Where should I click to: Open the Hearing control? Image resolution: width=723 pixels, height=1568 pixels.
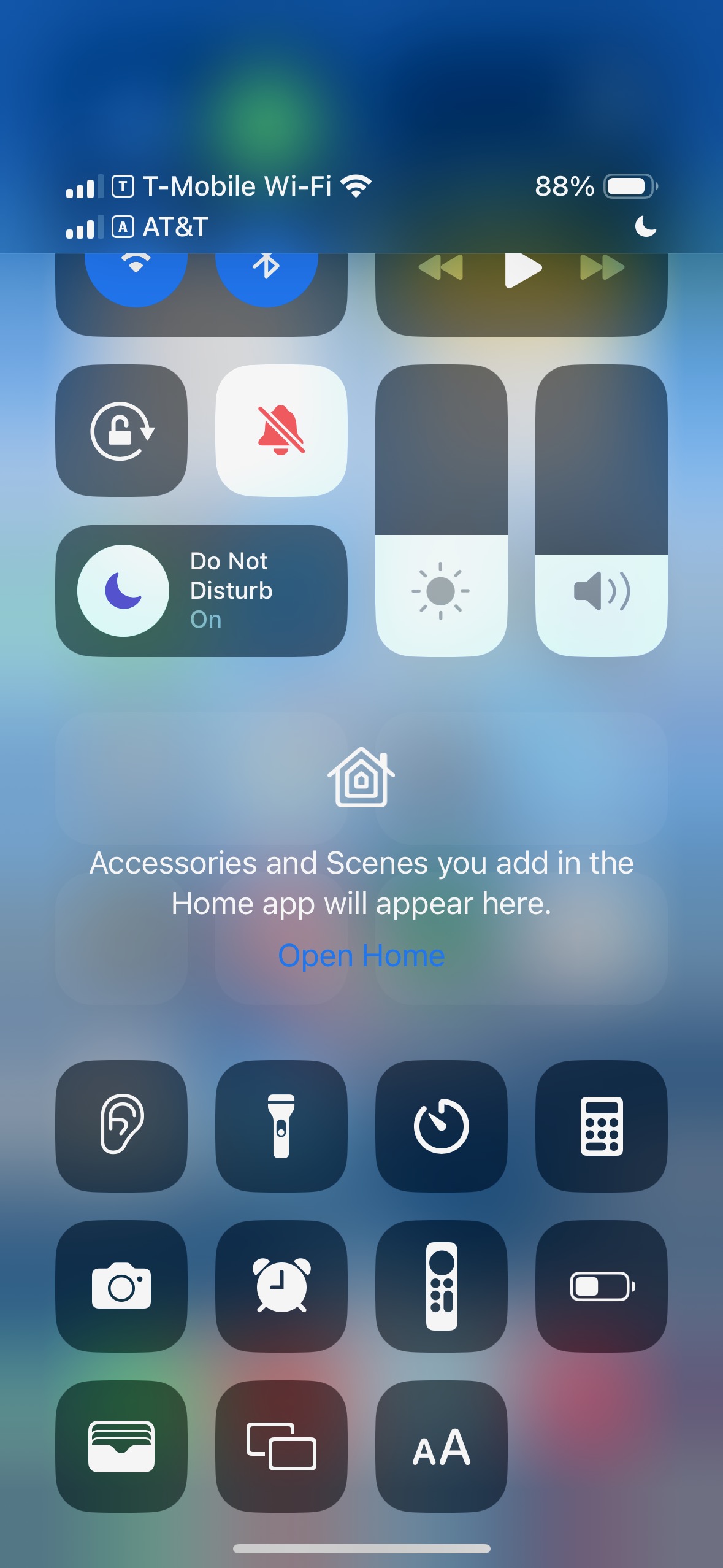(x=121, y=1126)
